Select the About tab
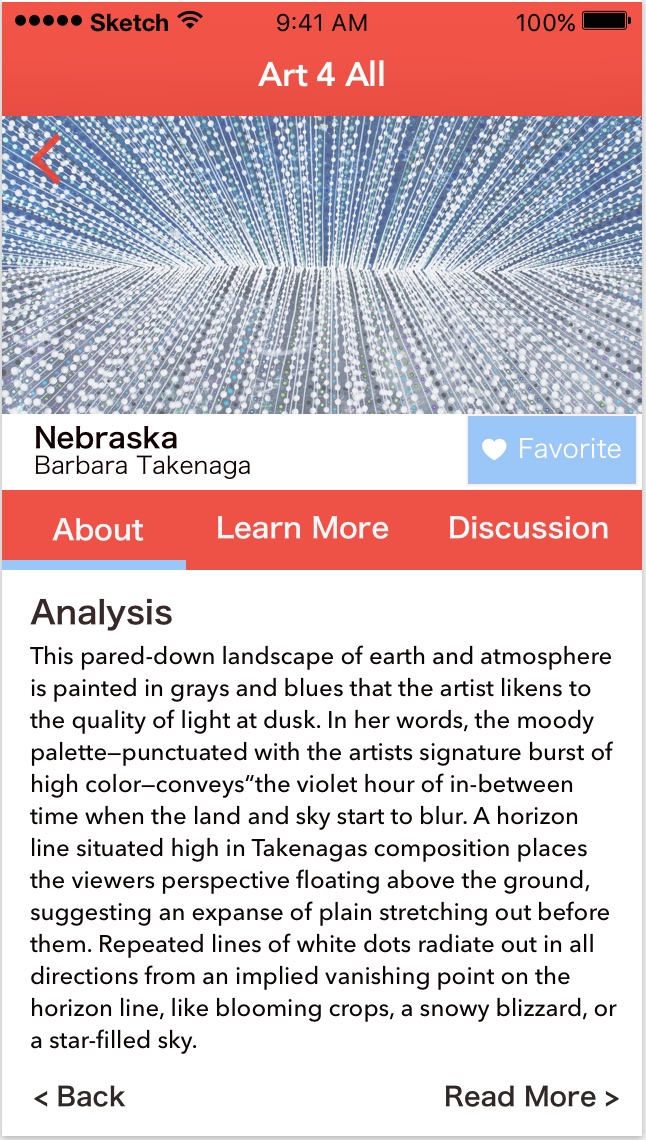The image size is (646, 1140). [x=97, y=529]
